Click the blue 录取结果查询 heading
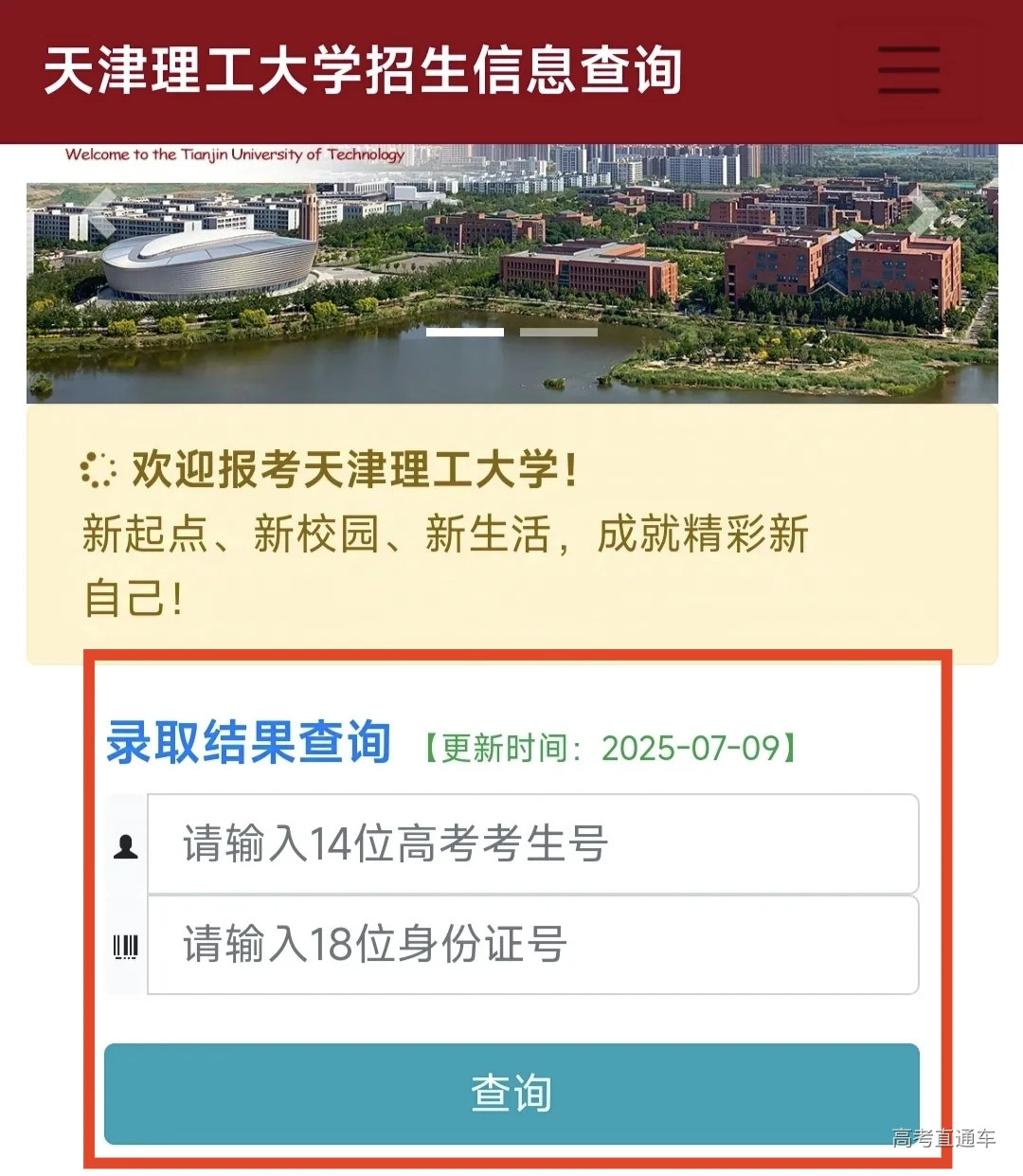The image size is (1023, 1176). (248, 745)
